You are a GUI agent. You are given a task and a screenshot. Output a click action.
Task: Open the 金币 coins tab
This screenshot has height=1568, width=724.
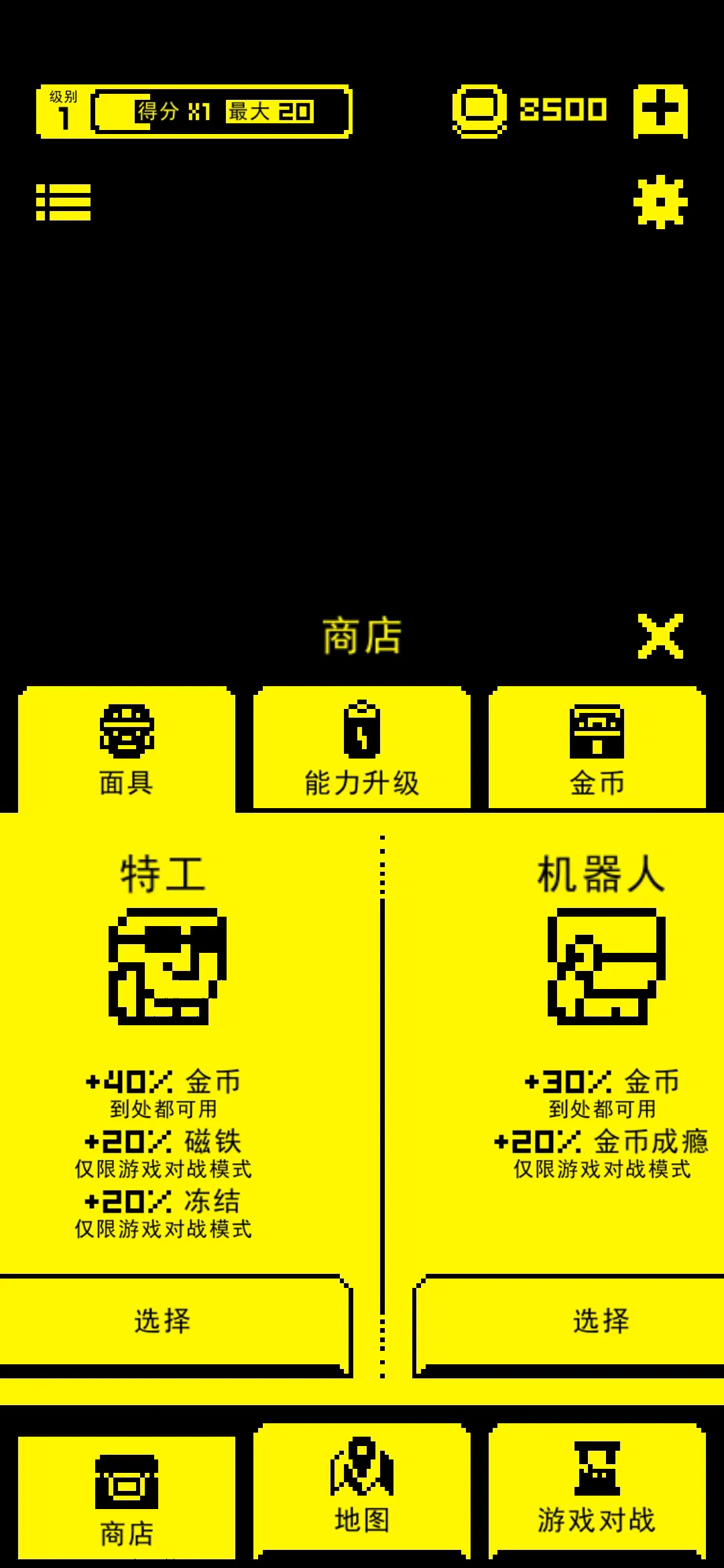click(597, 749)
